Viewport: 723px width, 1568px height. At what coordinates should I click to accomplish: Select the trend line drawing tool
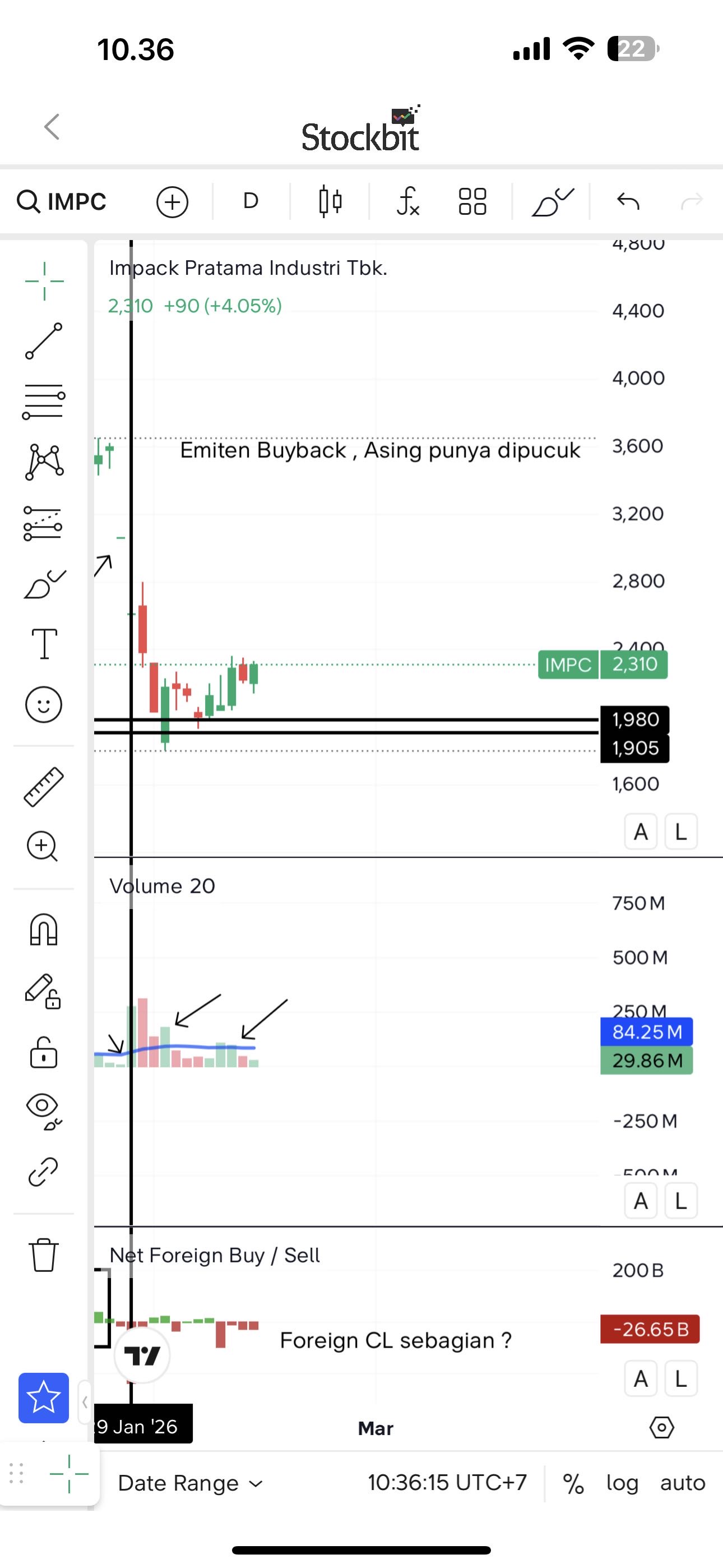pyautogui.click(x=44, y=340)
